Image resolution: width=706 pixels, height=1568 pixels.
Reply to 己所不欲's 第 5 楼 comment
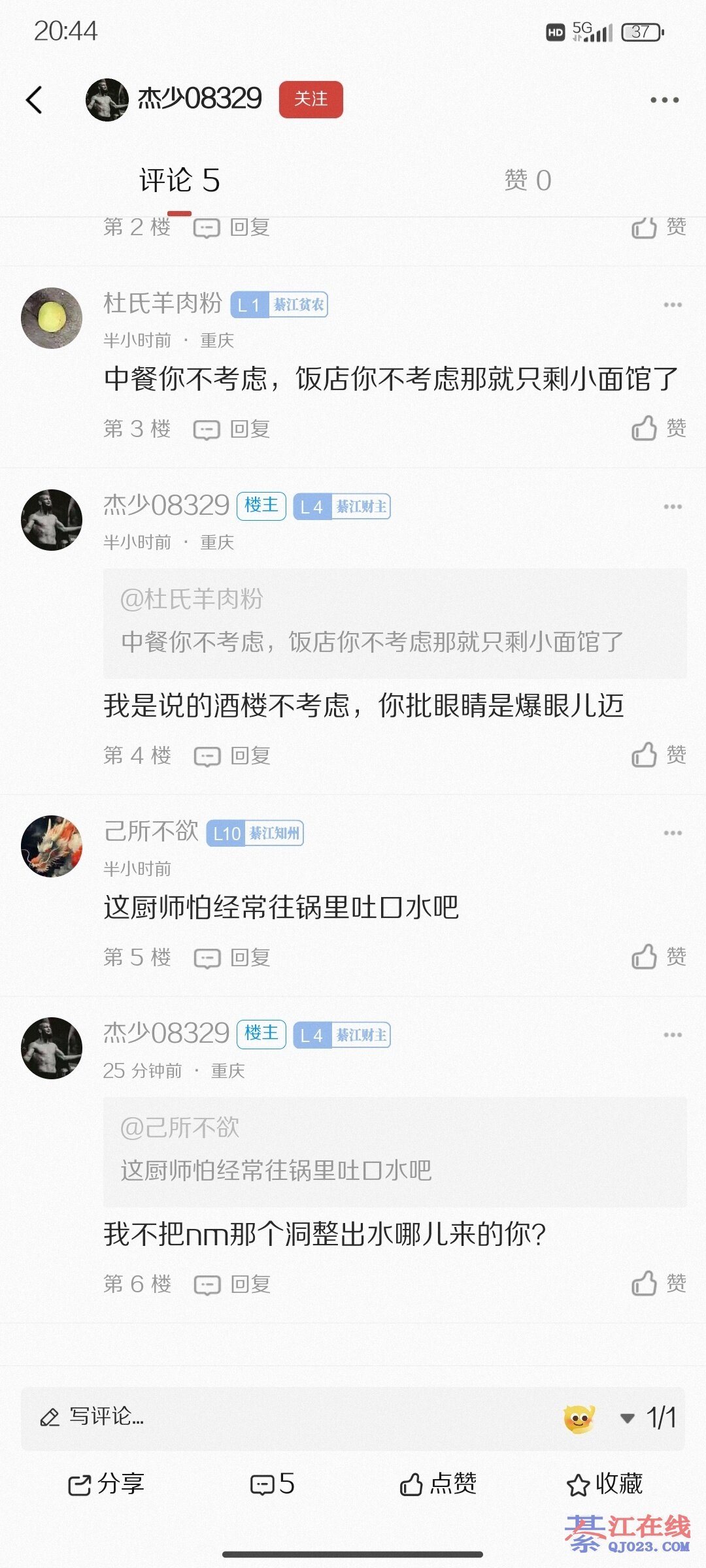[x=233, y=958]
